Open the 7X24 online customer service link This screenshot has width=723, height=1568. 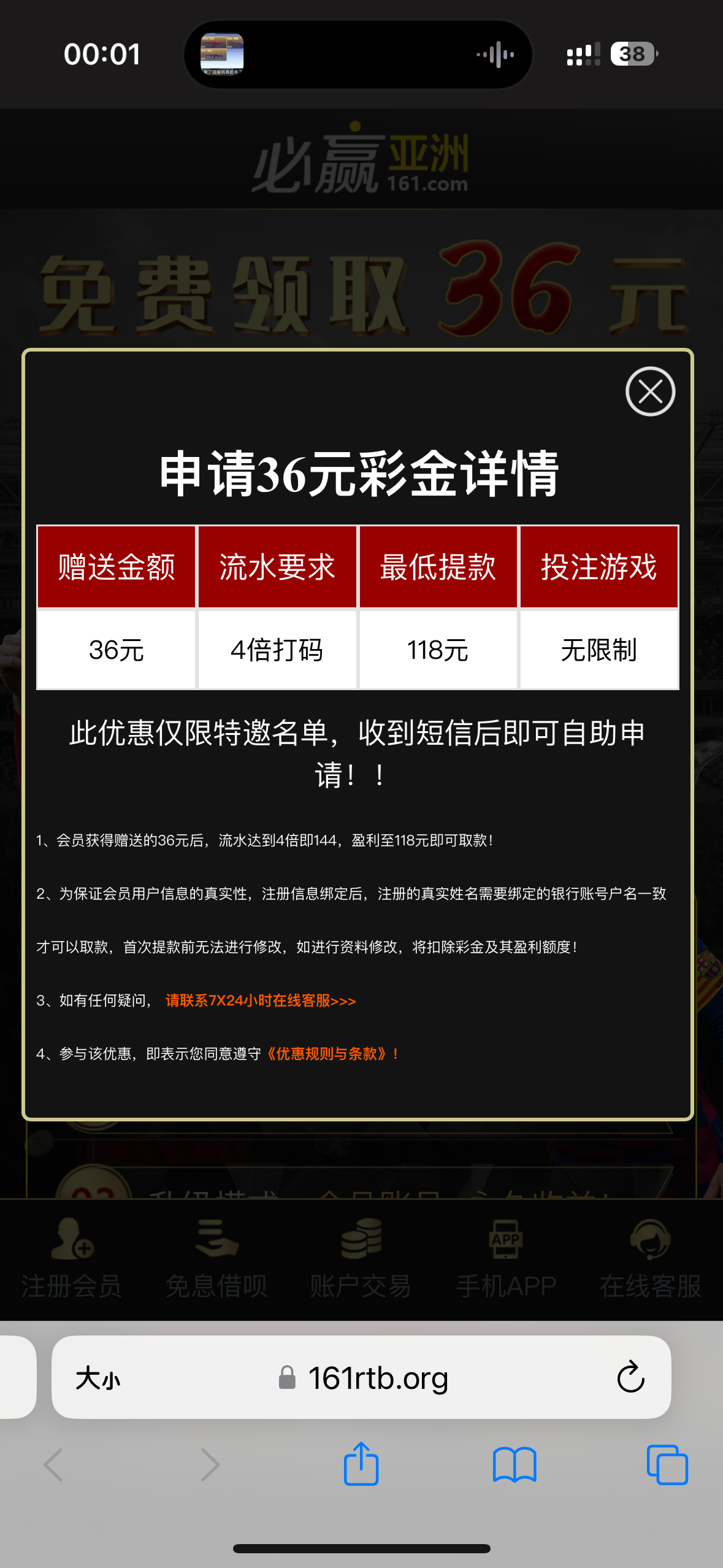tap(260, 1001)
